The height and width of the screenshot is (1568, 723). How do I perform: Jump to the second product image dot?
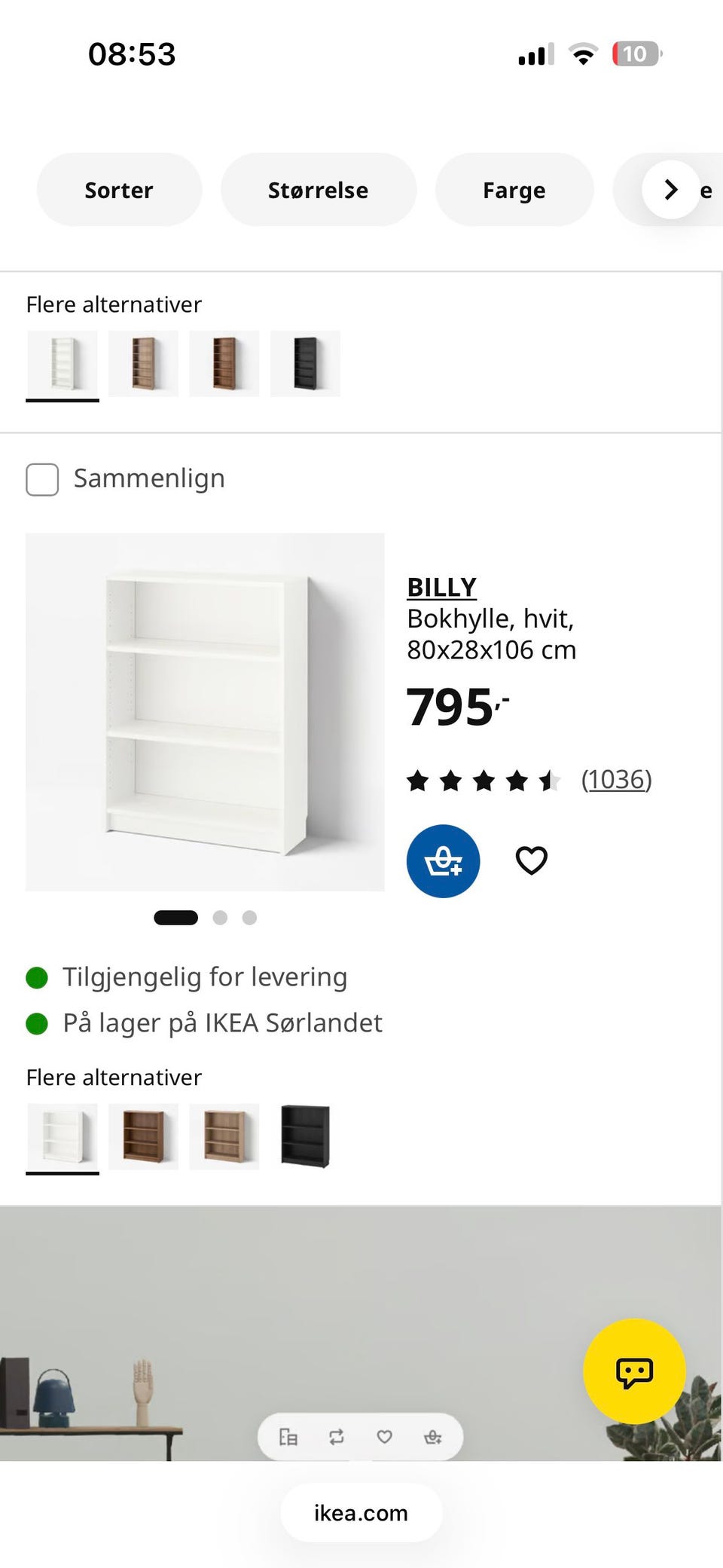[x=220, y=918]
